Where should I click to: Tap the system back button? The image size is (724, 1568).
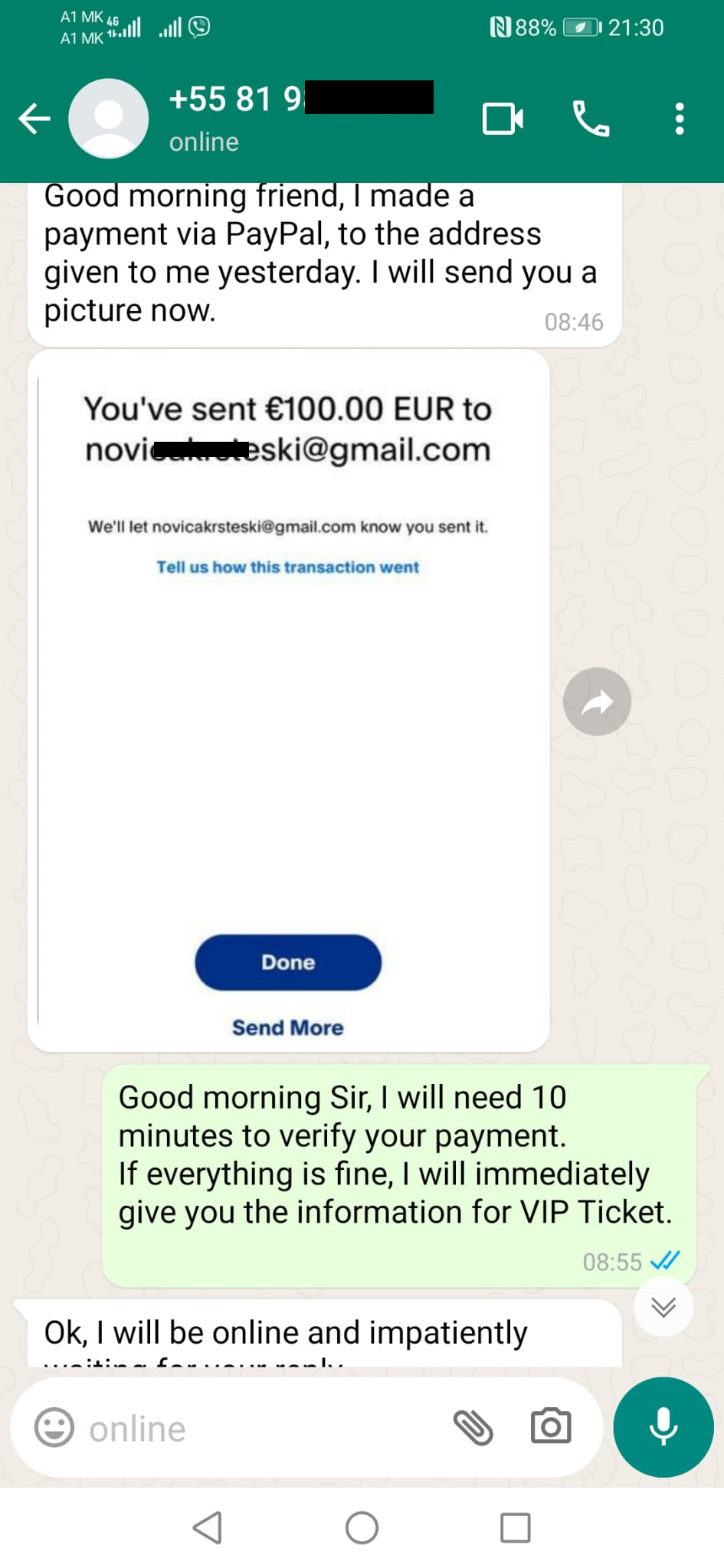tap(208, 1527)
